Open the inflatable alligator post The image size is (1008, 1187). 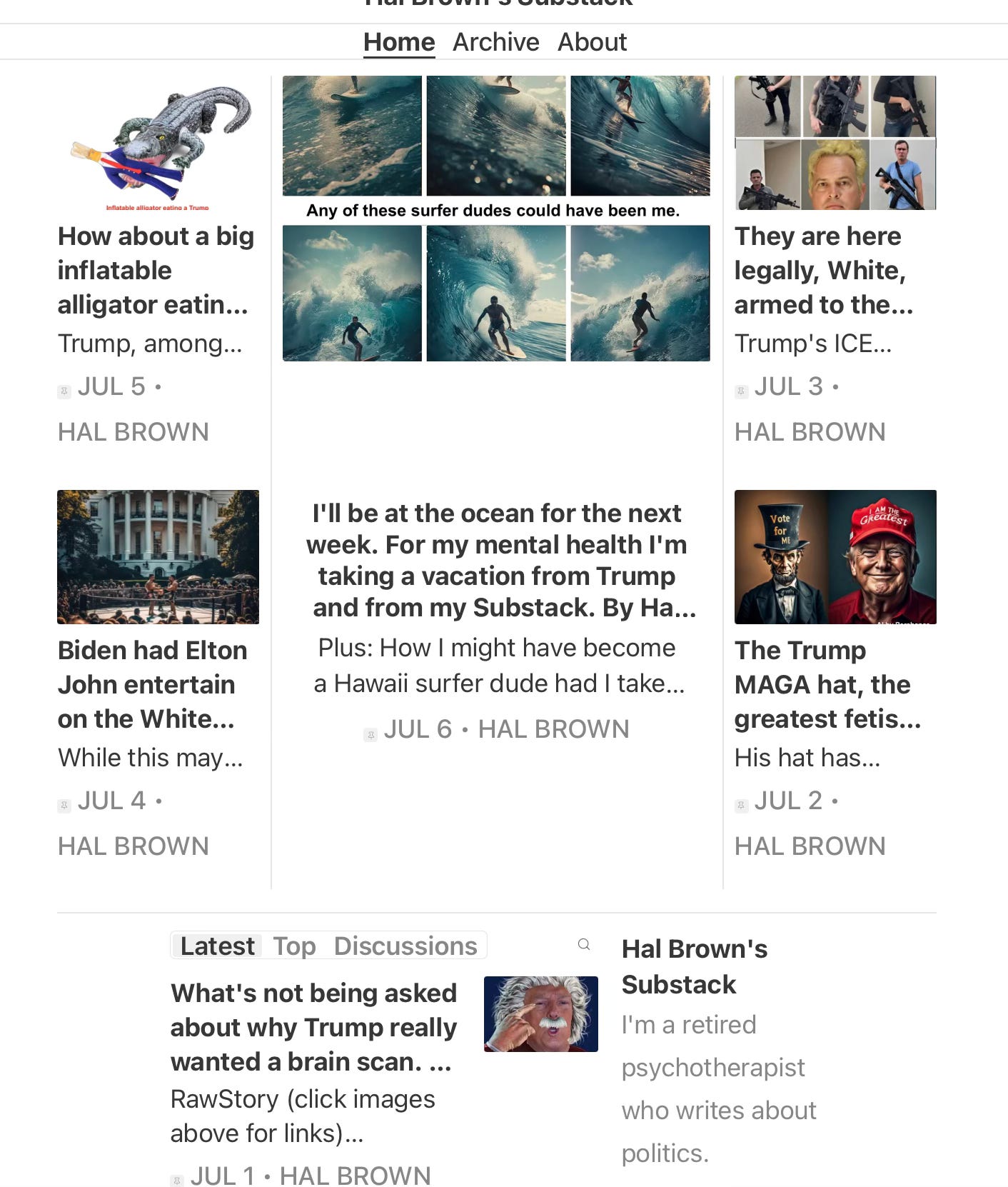[x=156, y=270]
